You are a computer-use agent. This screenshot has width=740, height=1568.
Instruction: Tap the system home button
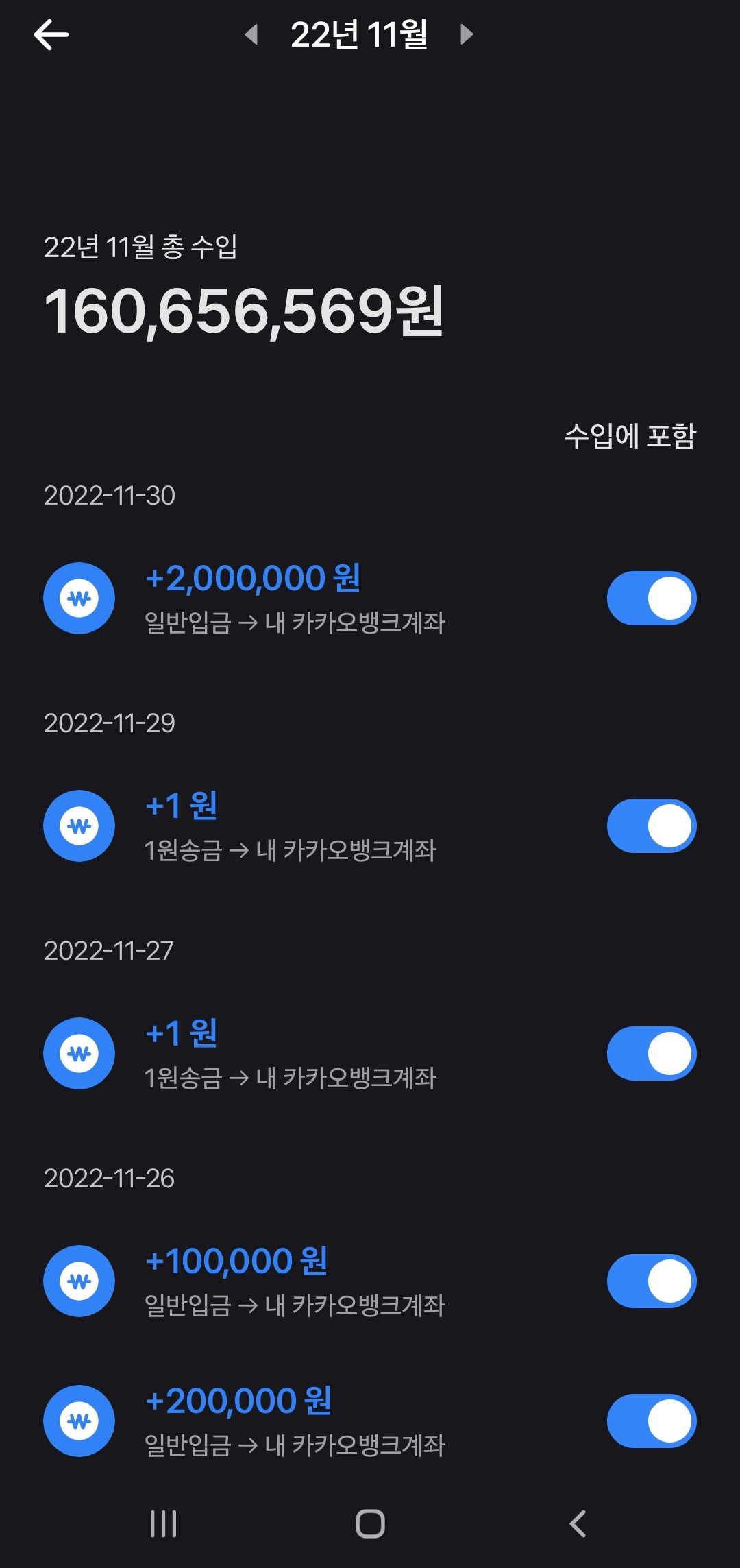click(370, 1523)
